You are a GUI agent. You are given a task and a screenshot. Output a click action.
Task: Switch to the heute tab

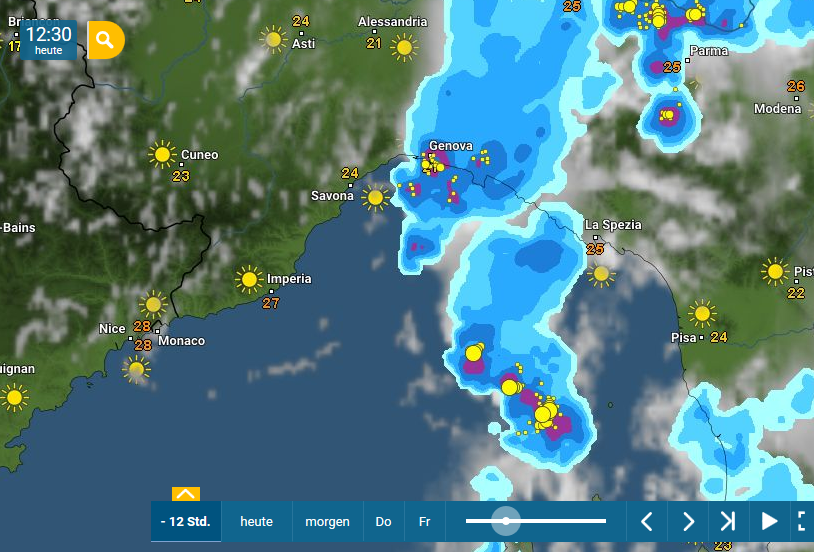tap(256, 521)
